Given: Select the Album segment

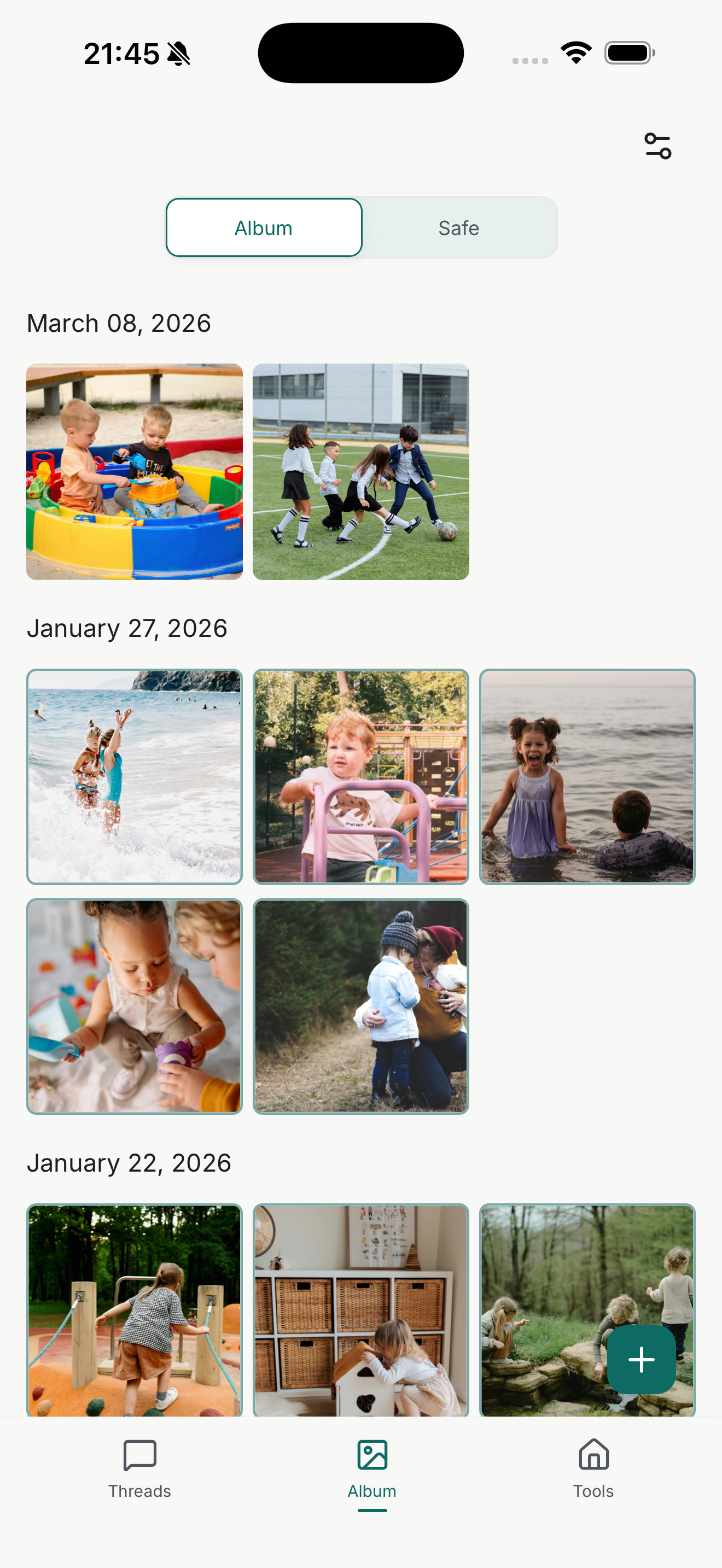Looking at the screenshot, I should [x=264, y=227].
